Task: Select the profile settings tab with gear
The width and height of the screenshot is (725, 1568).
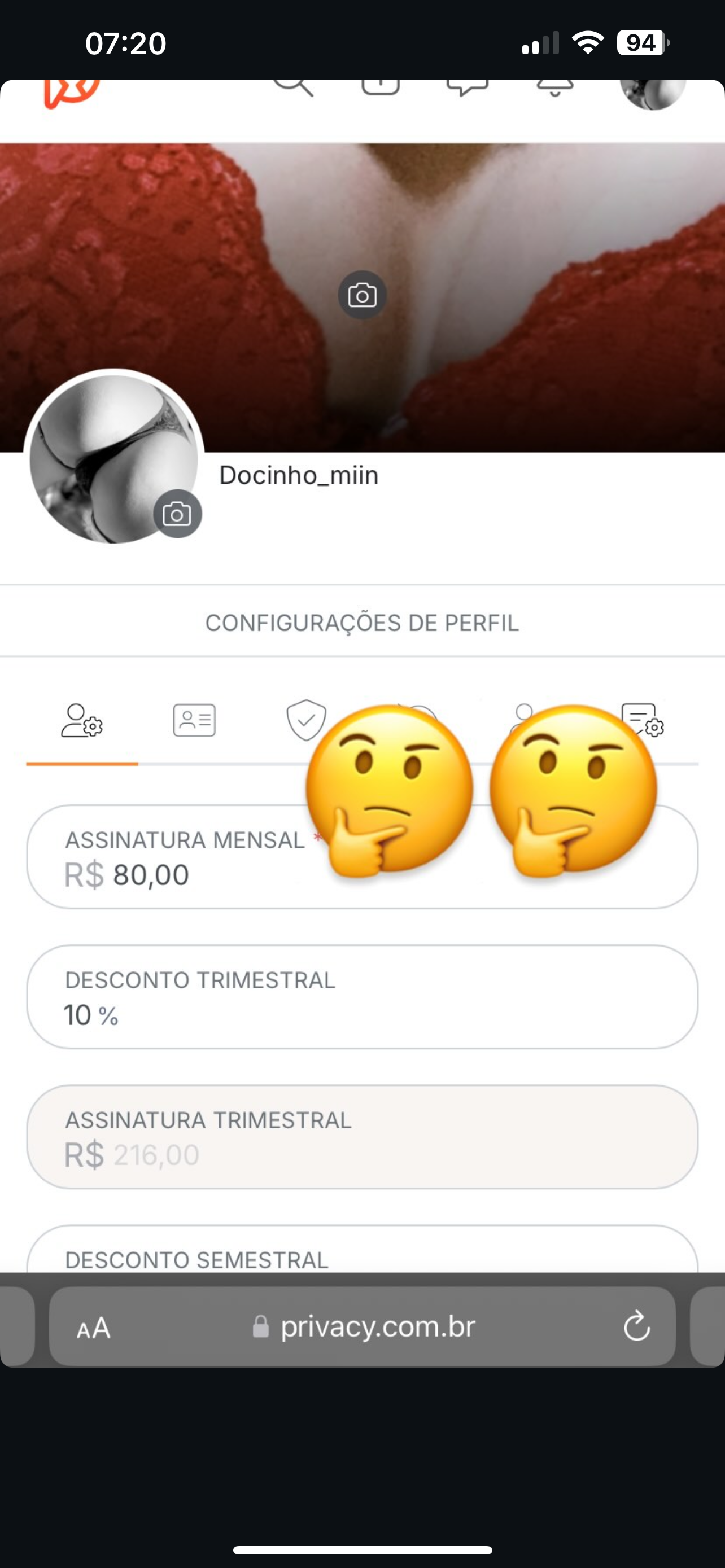Action: pyautogui.click(x=81, y=721)
